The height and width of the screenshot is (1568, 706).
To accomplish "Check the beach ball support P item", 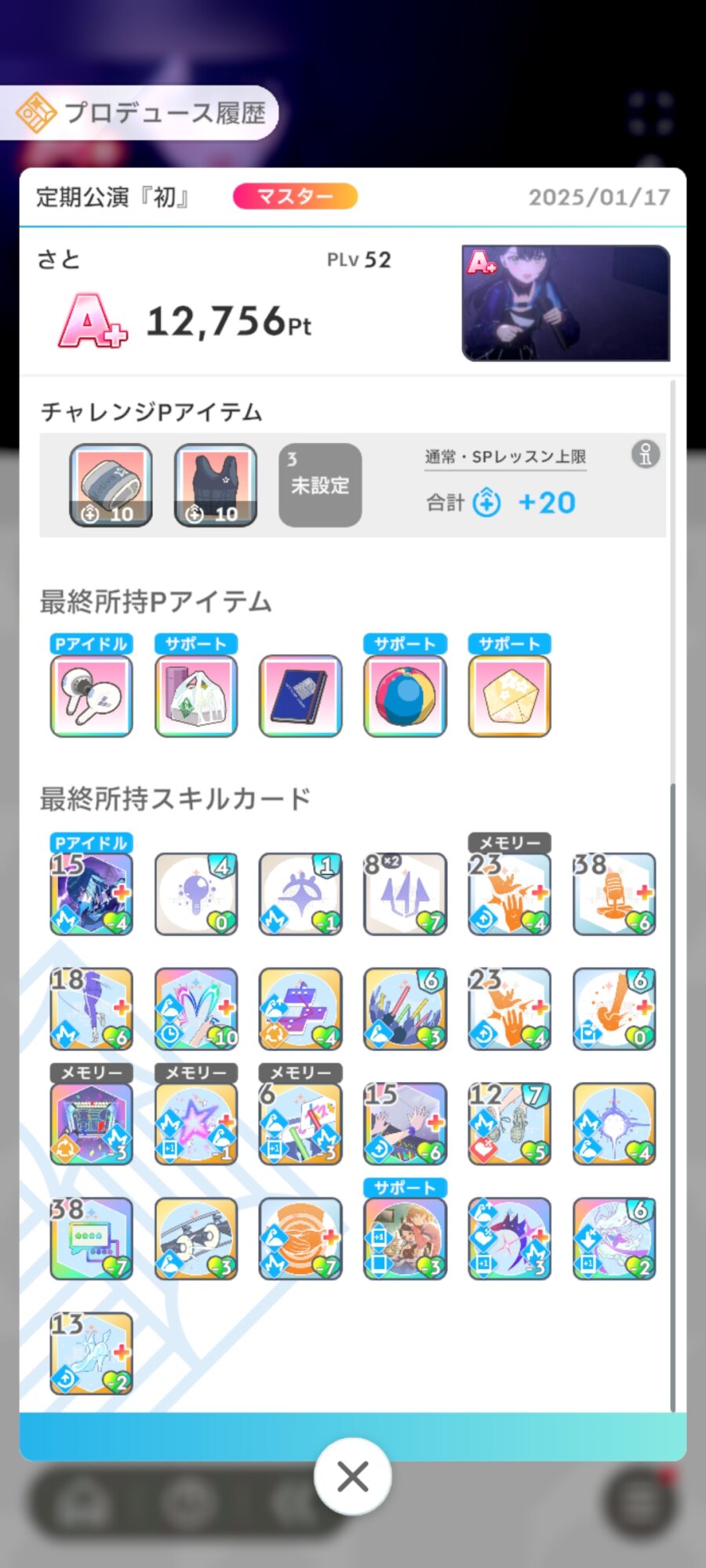I will [x=405, y=696].
